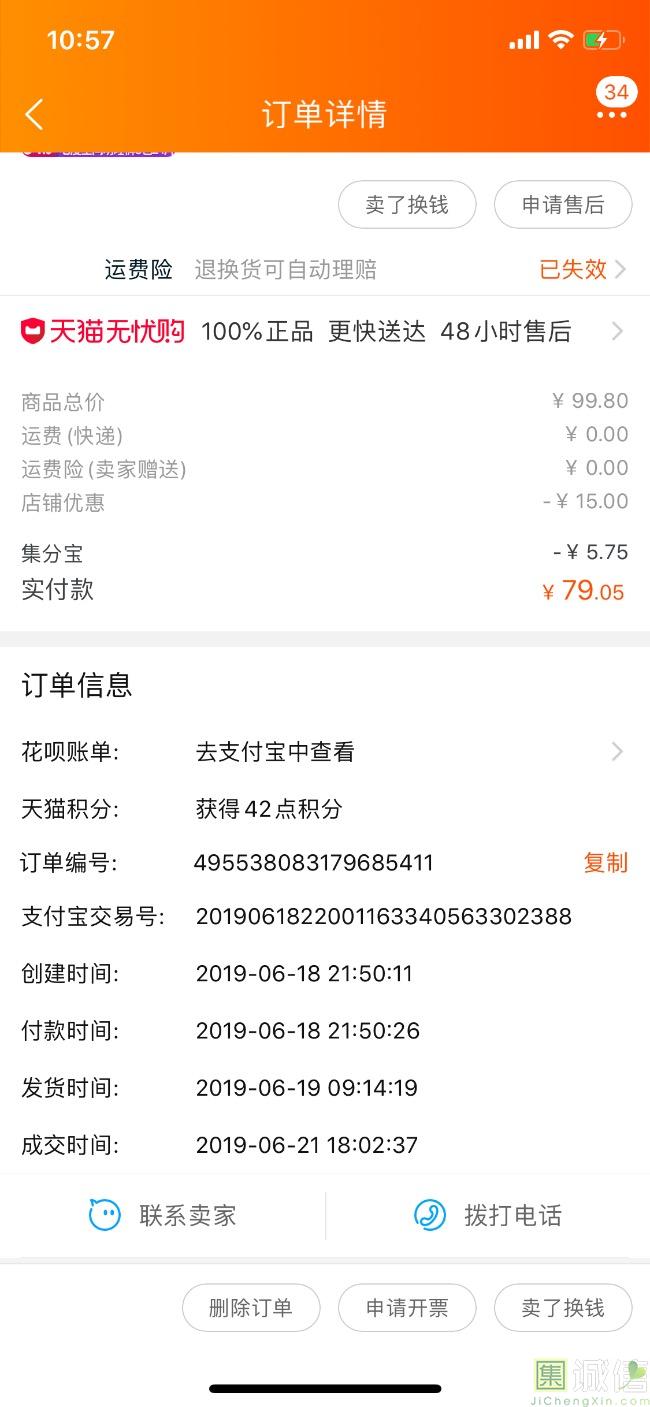Go back using the header arrow
Screen dimensions: 650x1407
(34, 114)
